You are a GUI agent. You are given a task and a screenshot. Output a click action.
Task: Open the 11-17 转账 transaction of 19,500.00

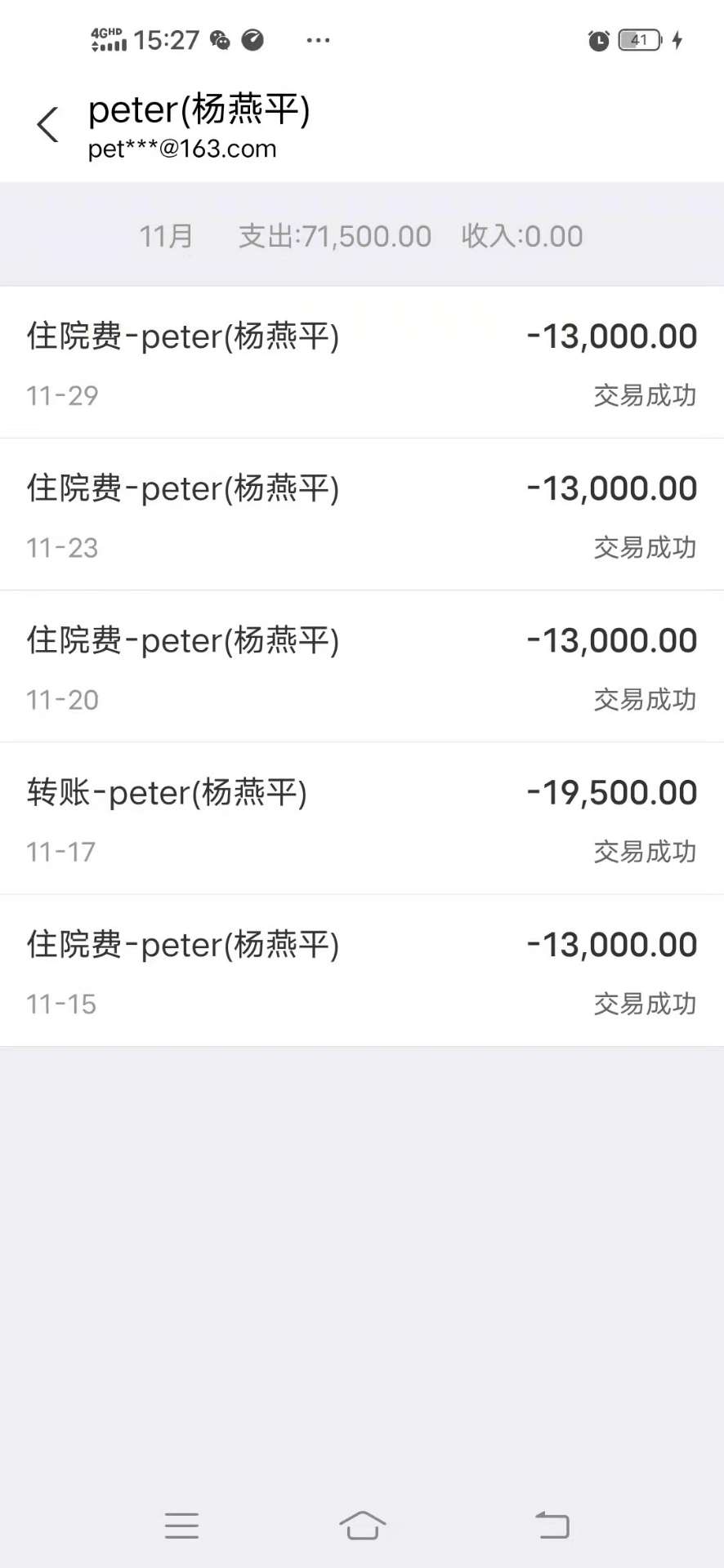362,818
